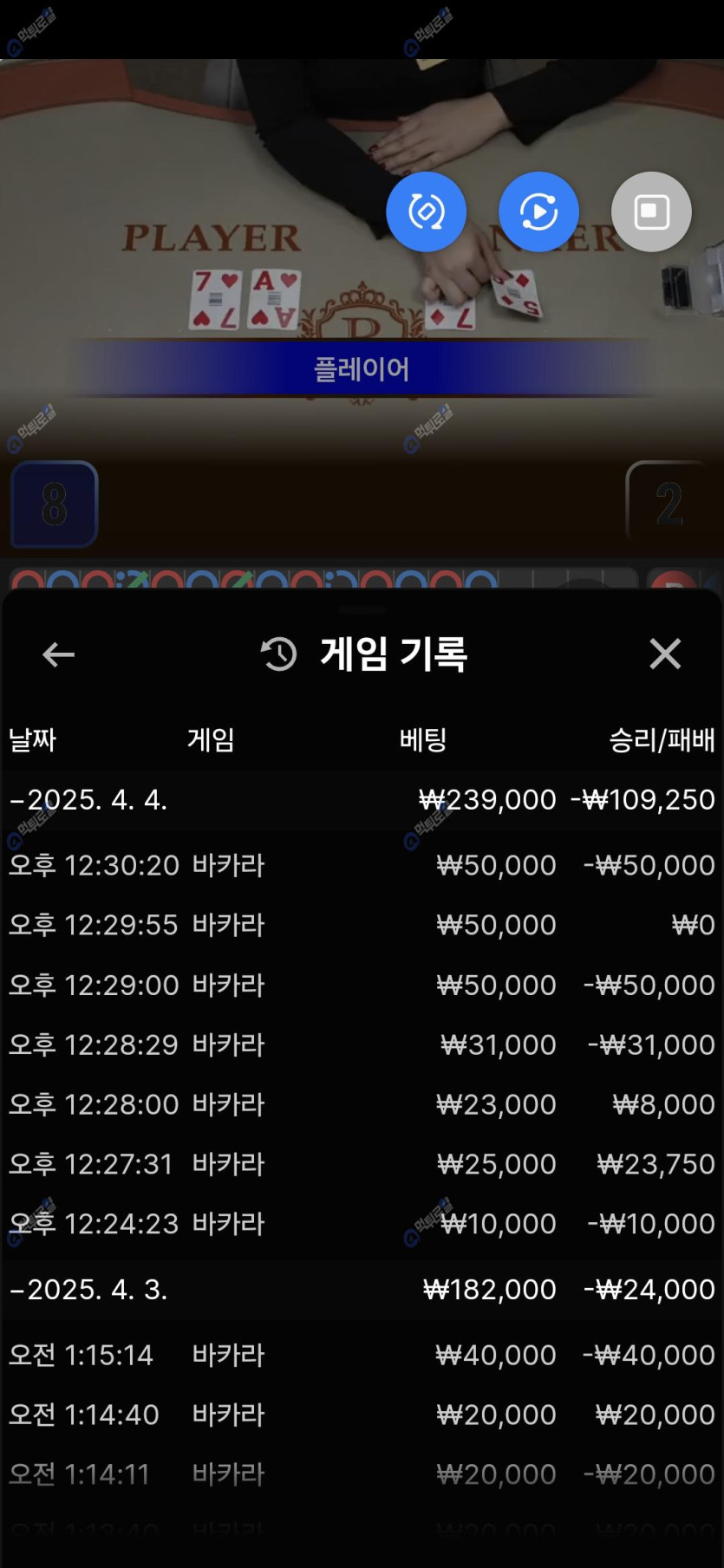View the 오후 12:28:00 game with ₩8,000 win
Viewport: 724px width, 1568px height.
361,1104
